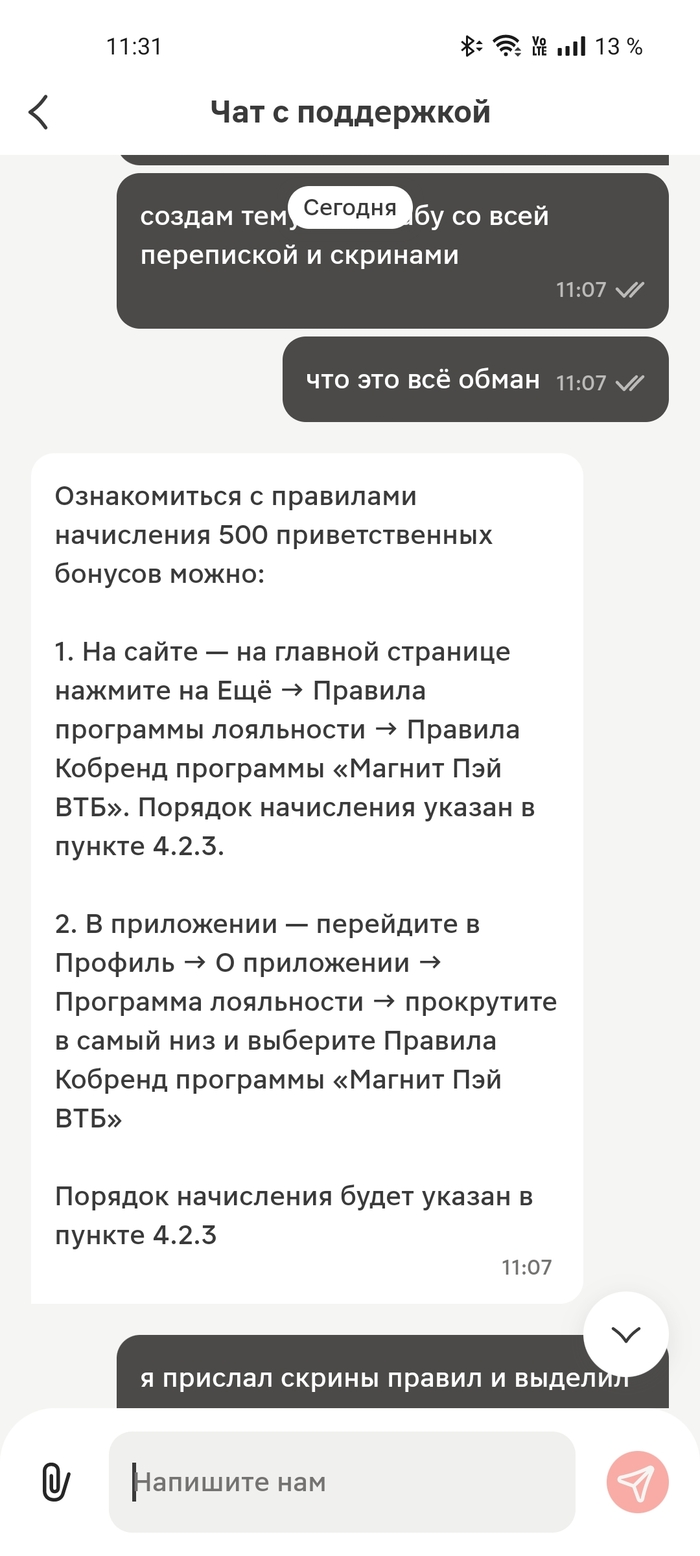
Task: Focus the "Напишите нам" message field
Action: (x=342, y=1482)
